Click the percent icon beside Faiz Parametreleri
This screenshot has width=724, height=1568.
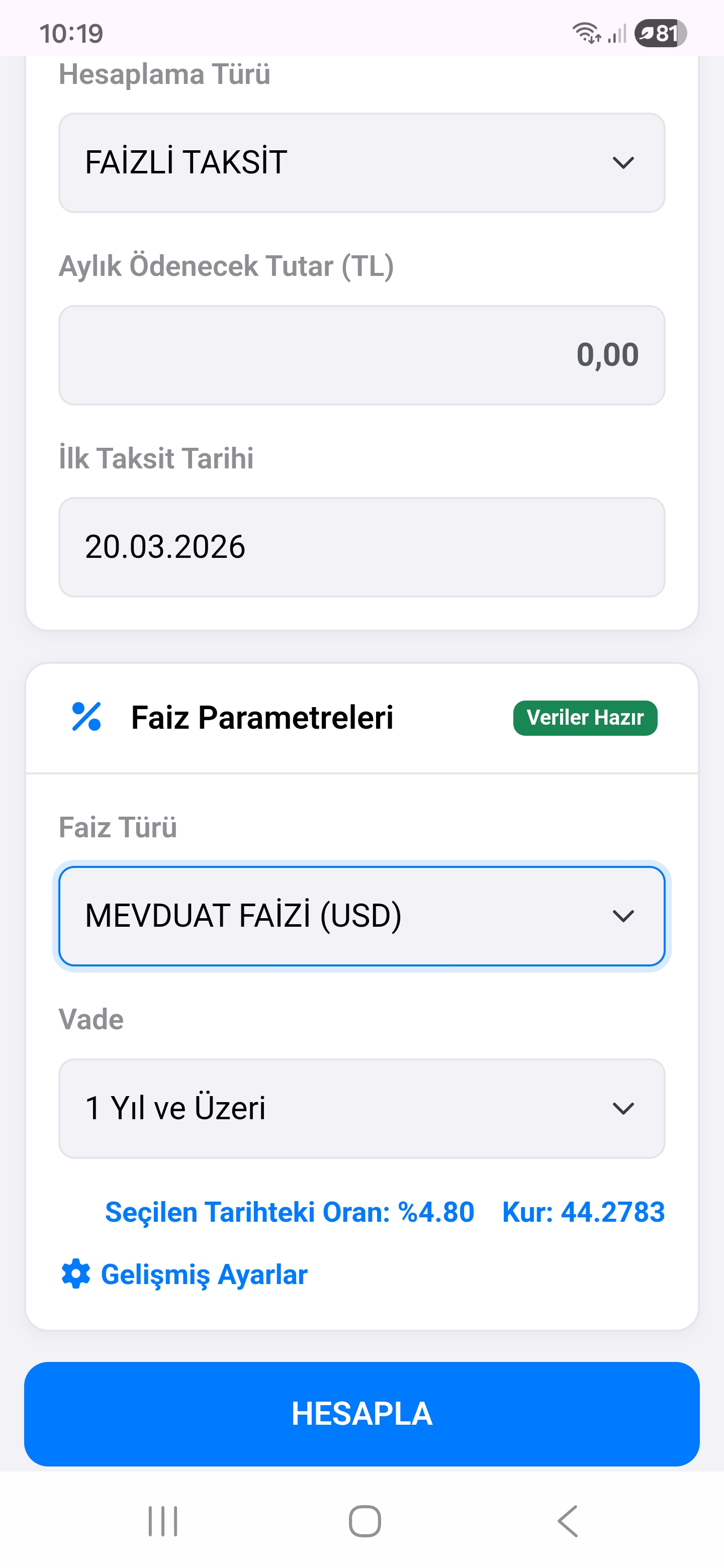pyautogui.click(x=86, y=718)
